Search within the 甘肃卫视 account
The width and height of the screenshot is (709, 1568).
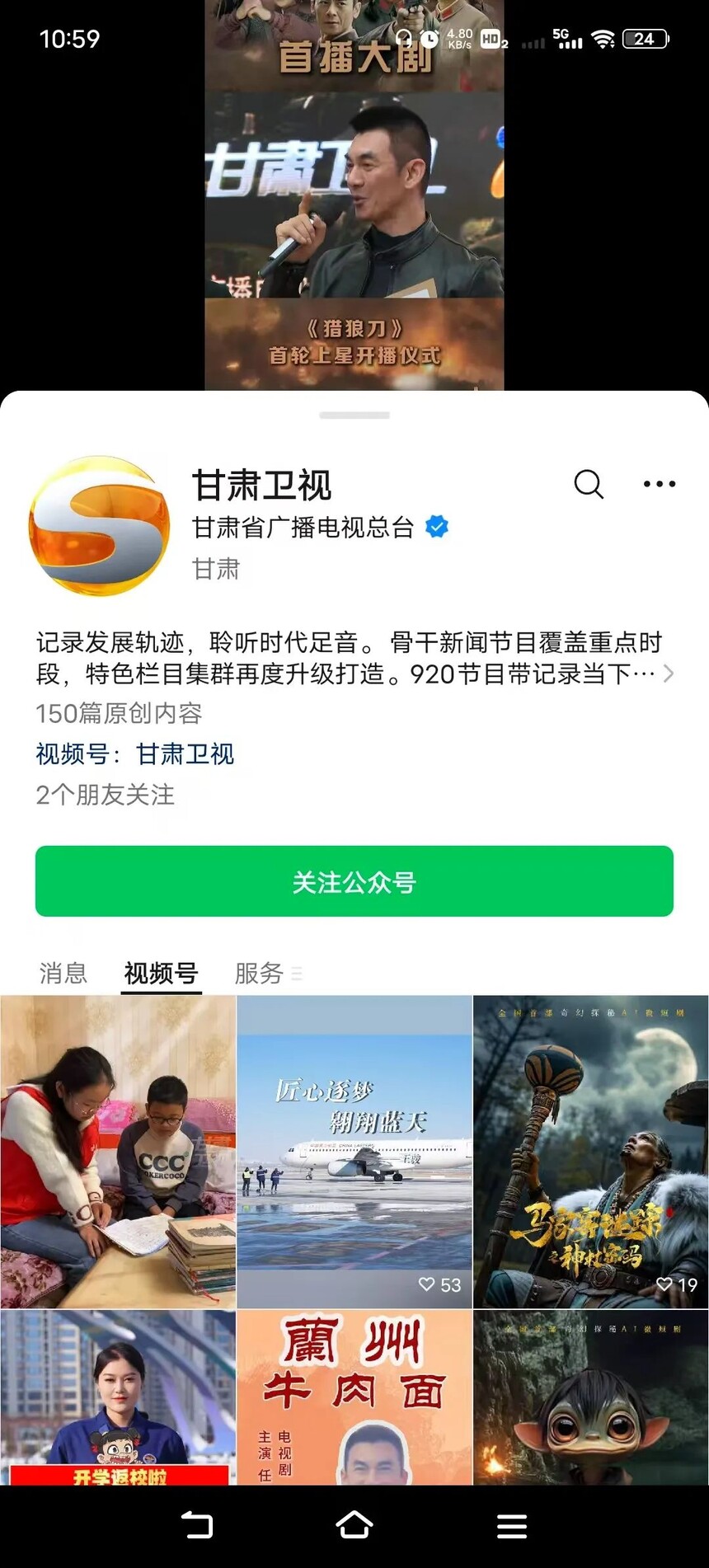click(589, 484)
